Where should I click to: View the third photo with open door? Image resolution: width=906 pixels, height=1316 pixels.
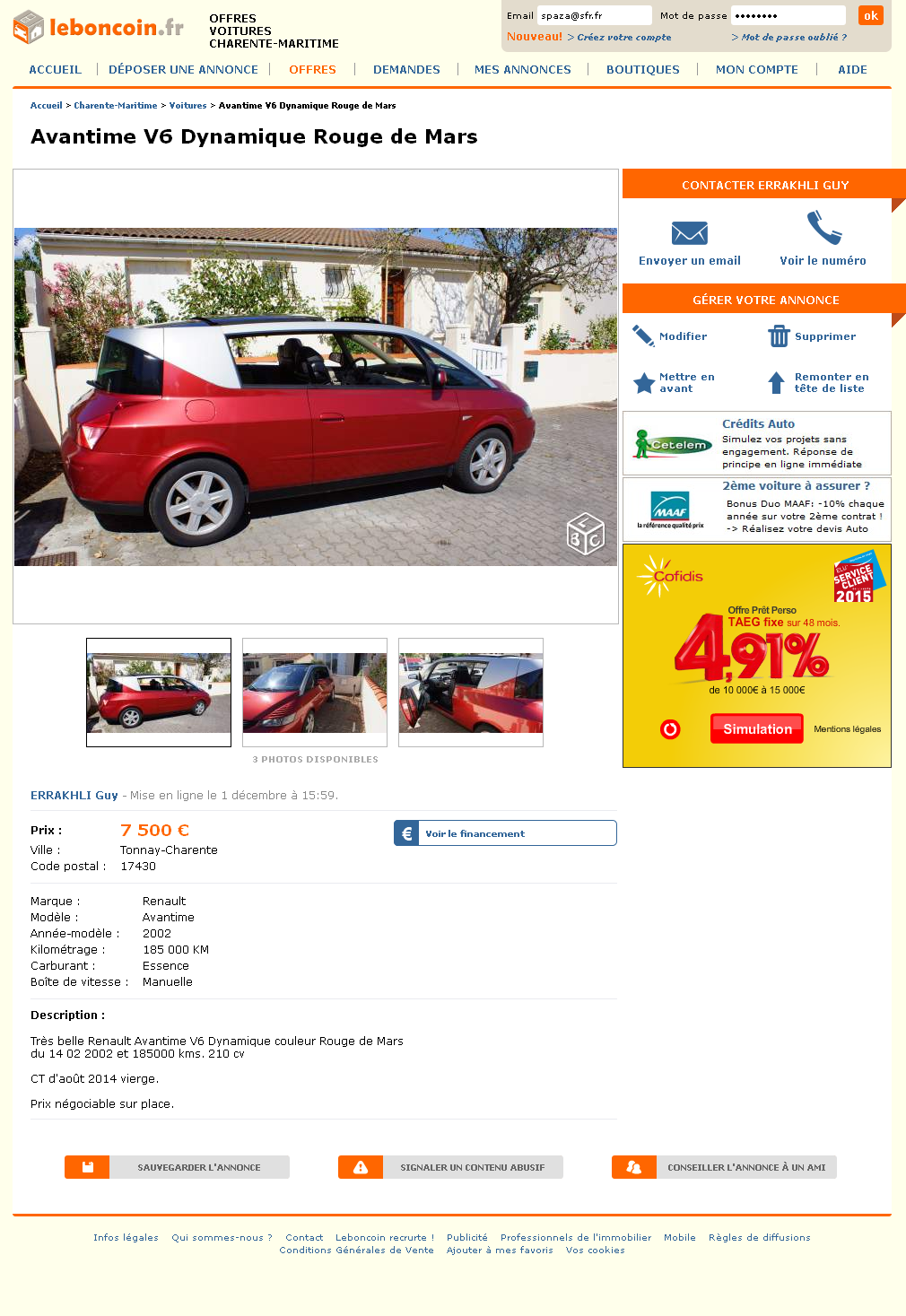(471, 693)
